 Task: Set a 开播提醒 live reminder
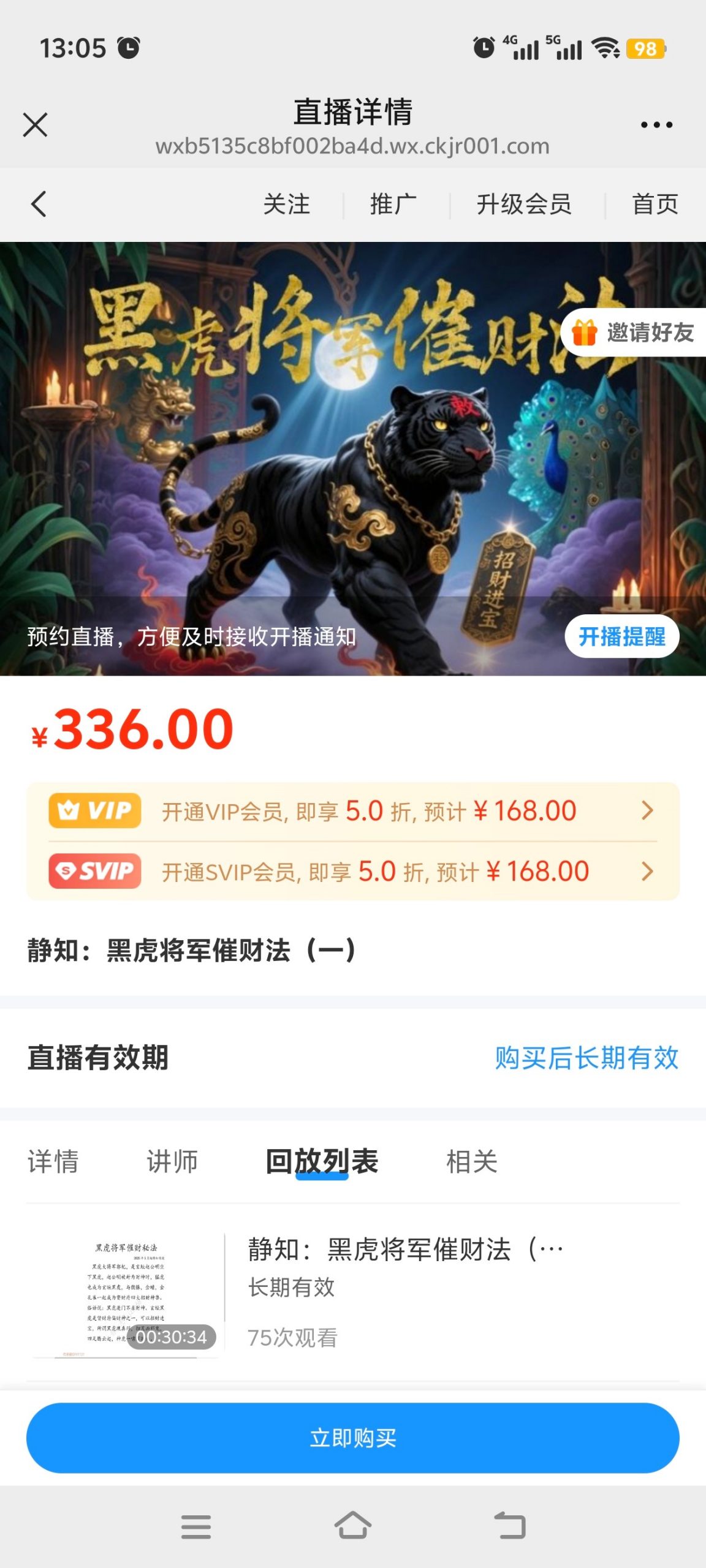621,636
